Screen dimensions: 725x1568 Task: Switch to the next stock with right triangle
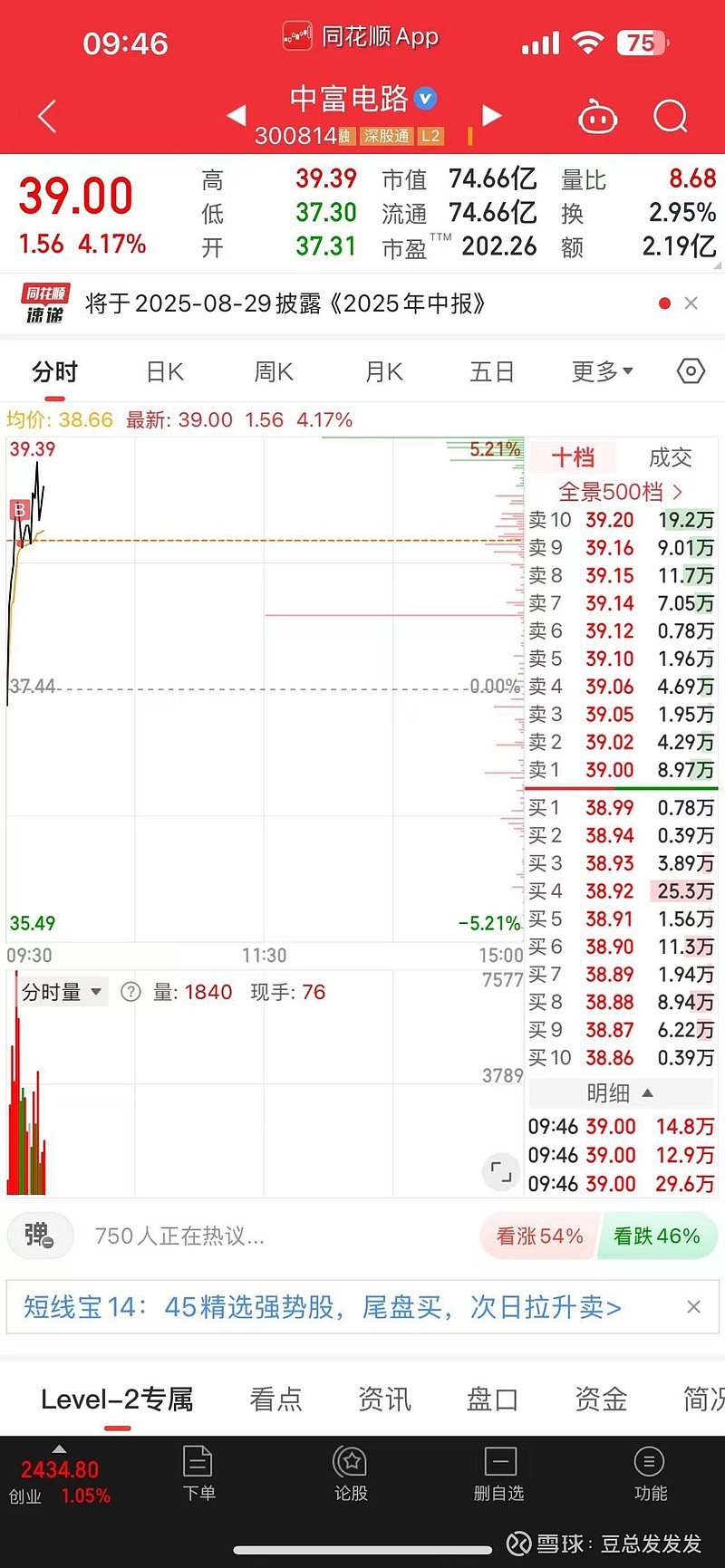point(491,115)
